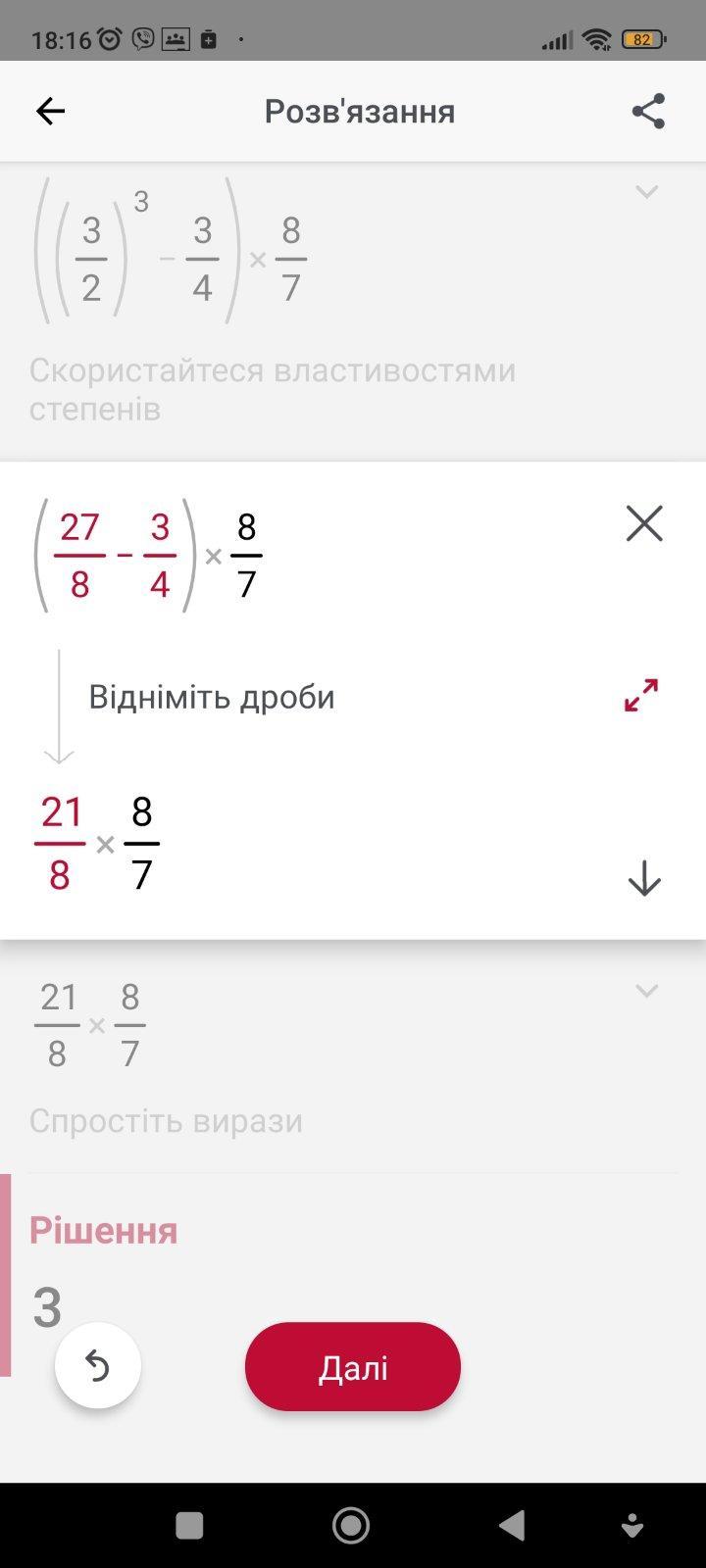Expand detailed sub-steps with red arrows icon

[x=641, y=695]
